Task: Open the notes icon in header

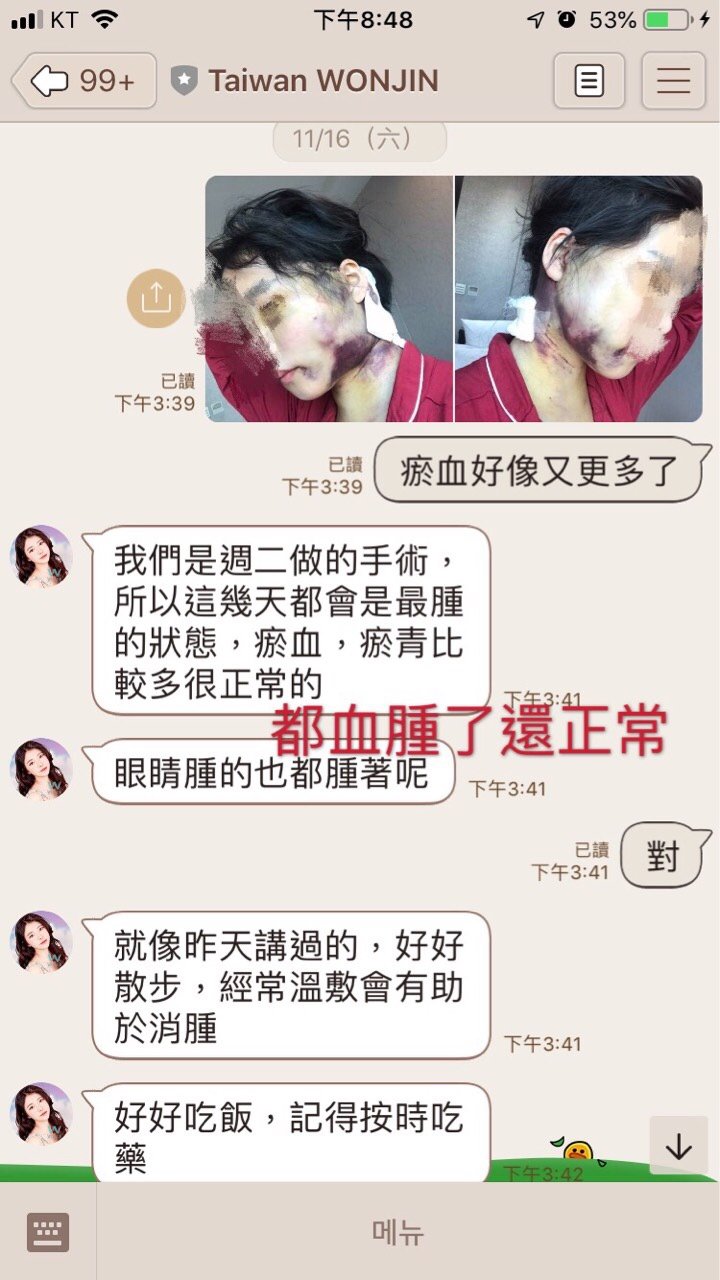Action: (589, 81)
